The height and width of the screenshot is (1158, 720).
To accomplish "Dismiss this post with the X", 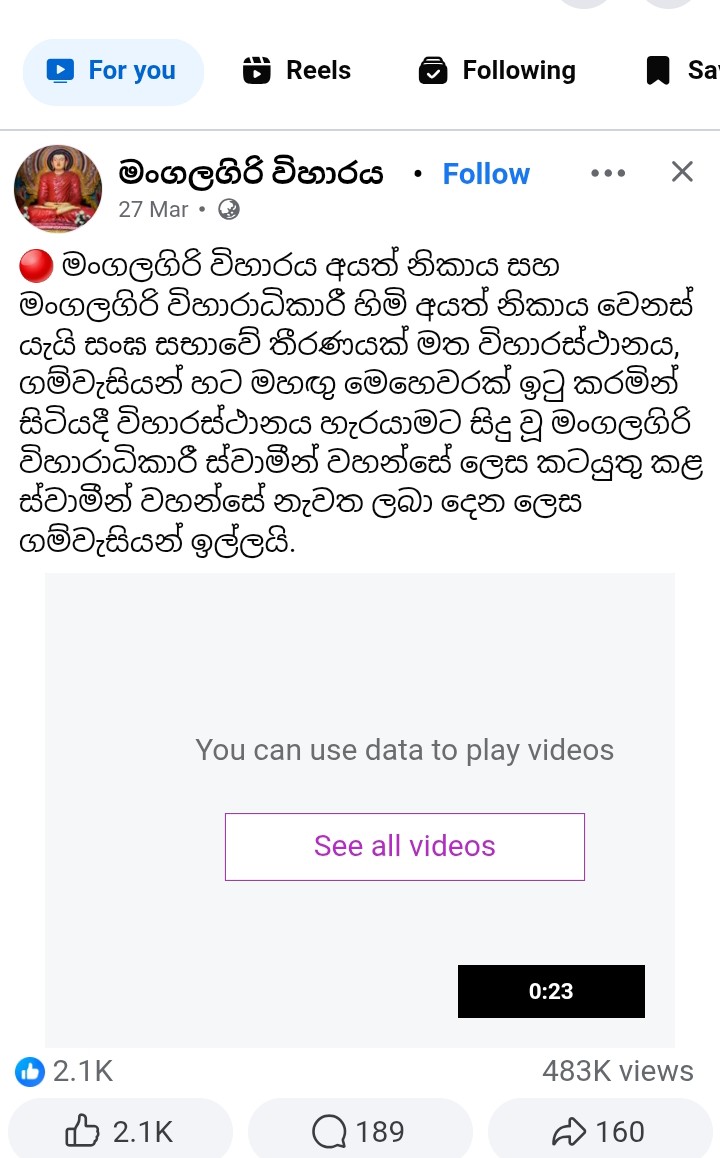I will (x=682, y=172).
